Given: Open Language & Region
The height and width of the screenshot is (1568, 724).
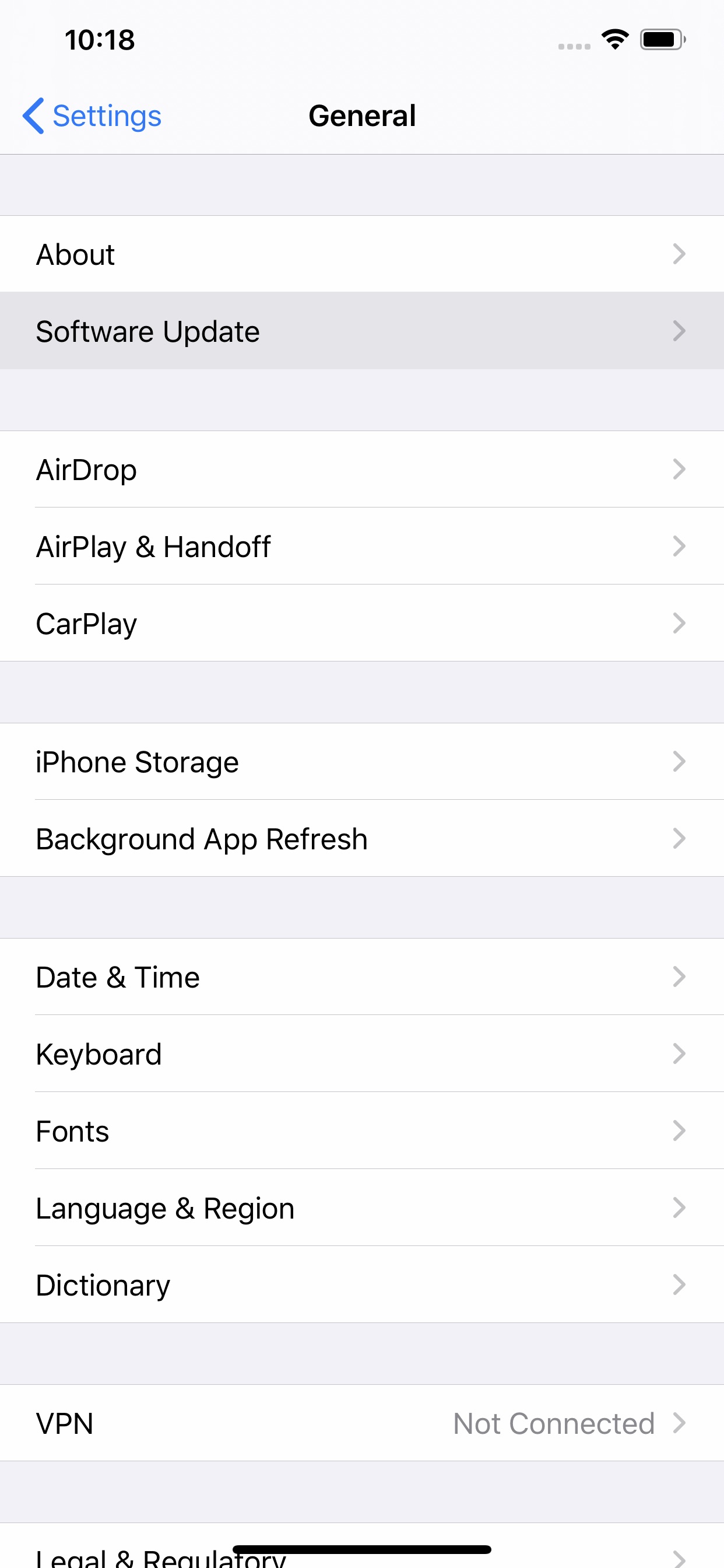Looking at the screenshot, I should point(361,1208).
